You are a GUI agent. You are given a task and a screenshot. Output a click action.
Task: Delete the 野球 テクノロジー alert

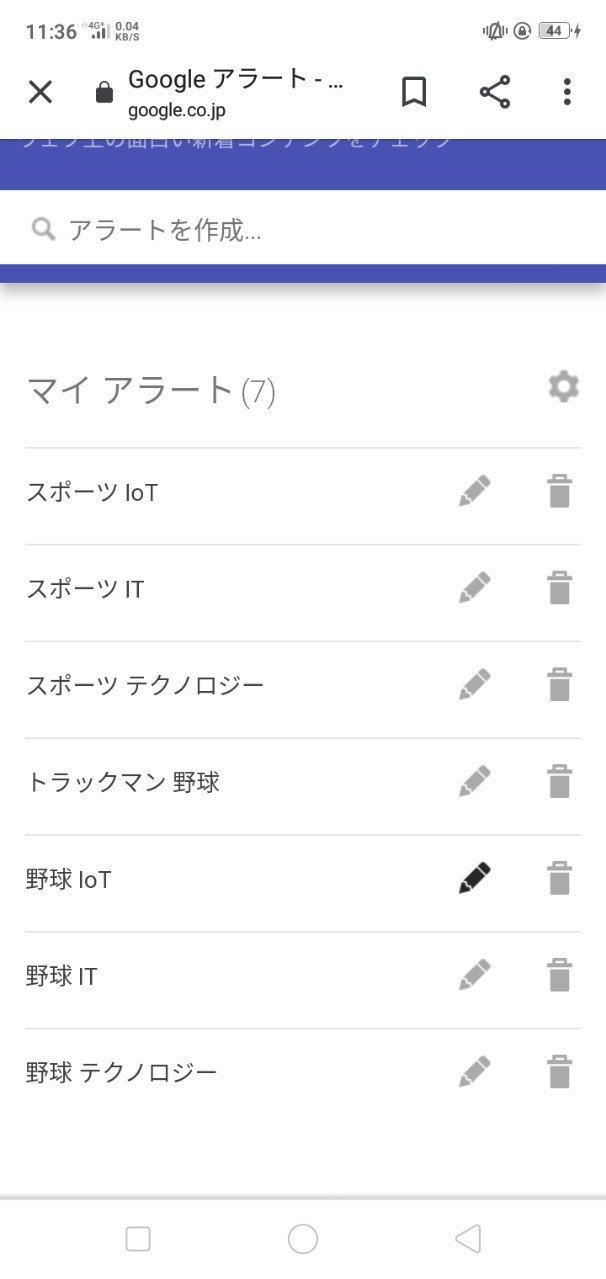click(560, 1072)
